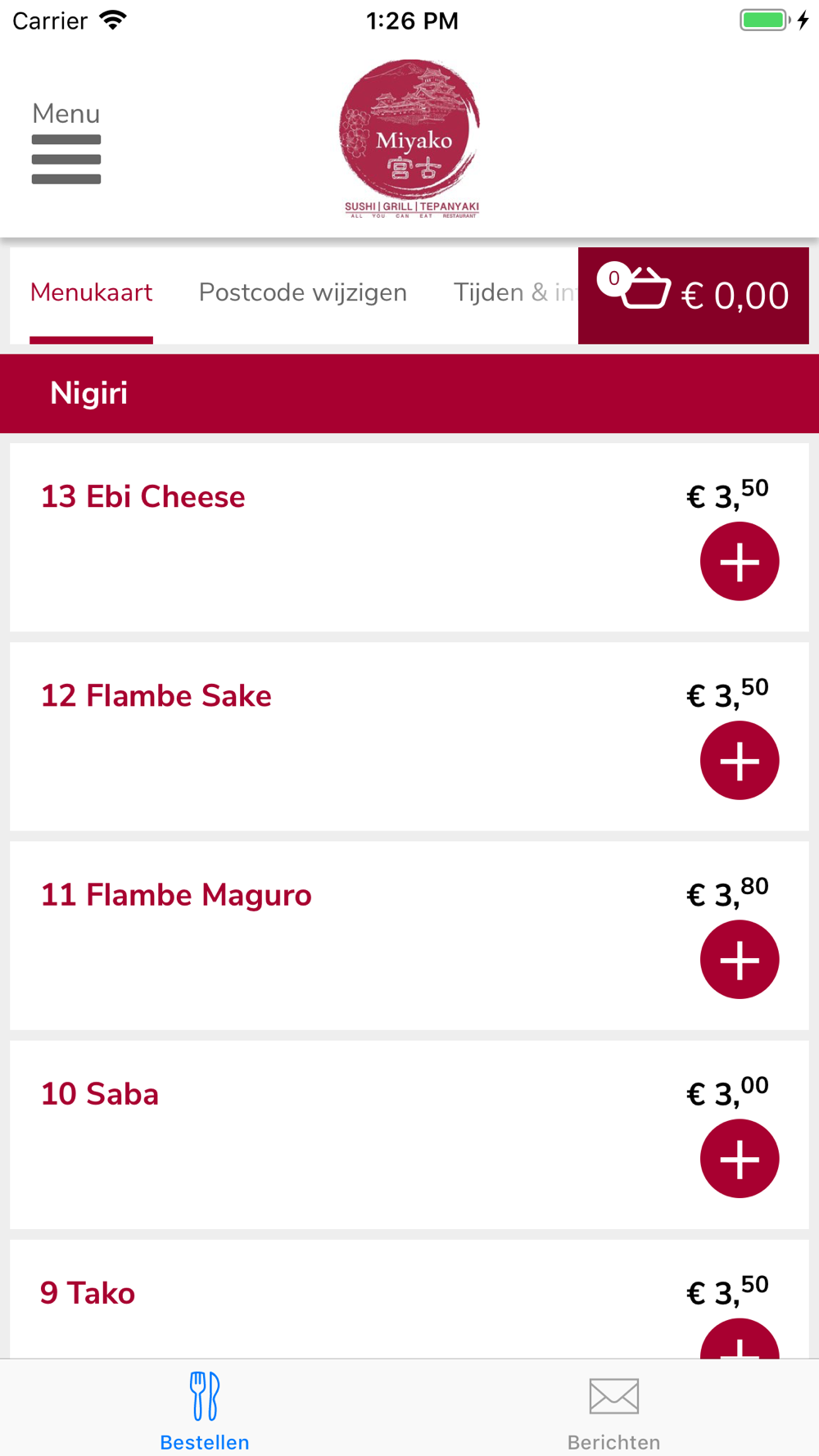Add 9 Tako to basket
Image resolution: width=819 pixels, height=1456 pixels.
(740, 1339)
